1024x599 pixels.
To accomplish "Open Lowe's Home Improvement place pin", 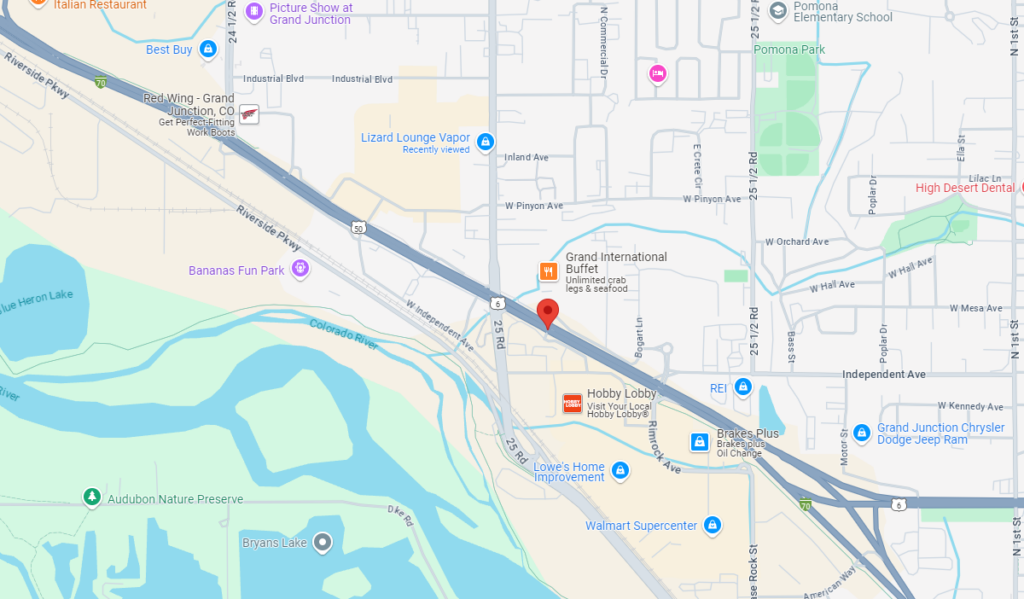I will (x=620, y=470).
